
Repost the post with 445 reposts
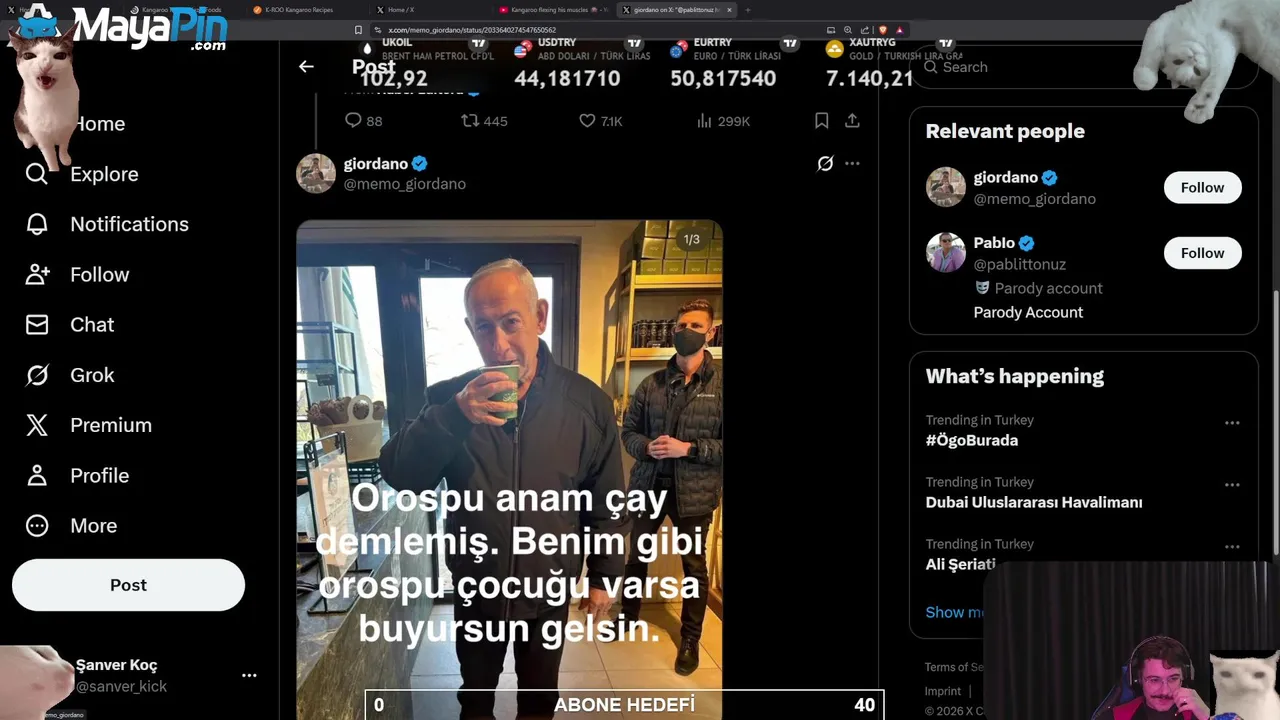[470, 121]
